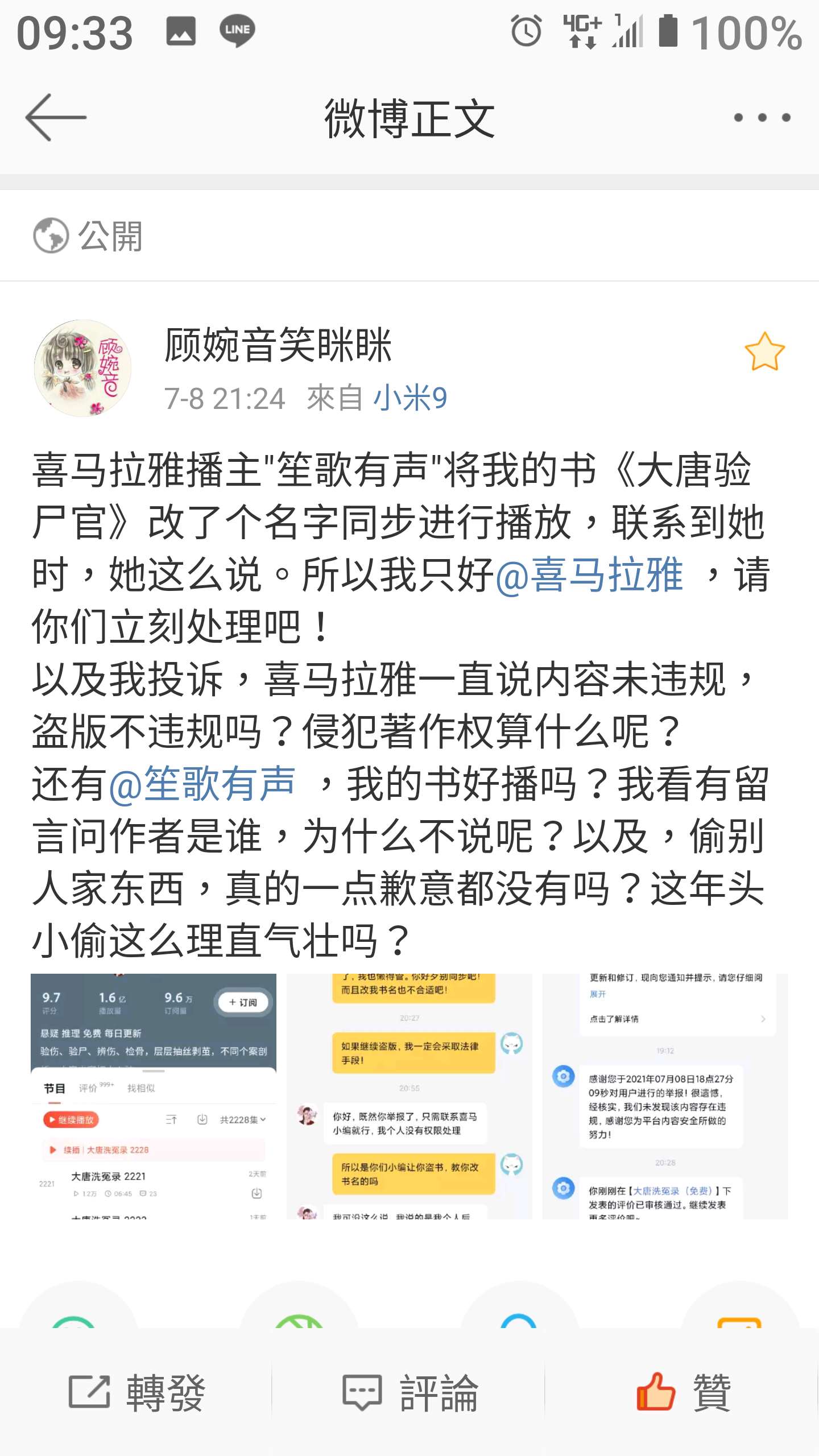Image resolution: width=819 pixels, height=1456 pixels.
Task: Open 顾婉音笑眯眯's profile avatar
Action: coord(83,368)
